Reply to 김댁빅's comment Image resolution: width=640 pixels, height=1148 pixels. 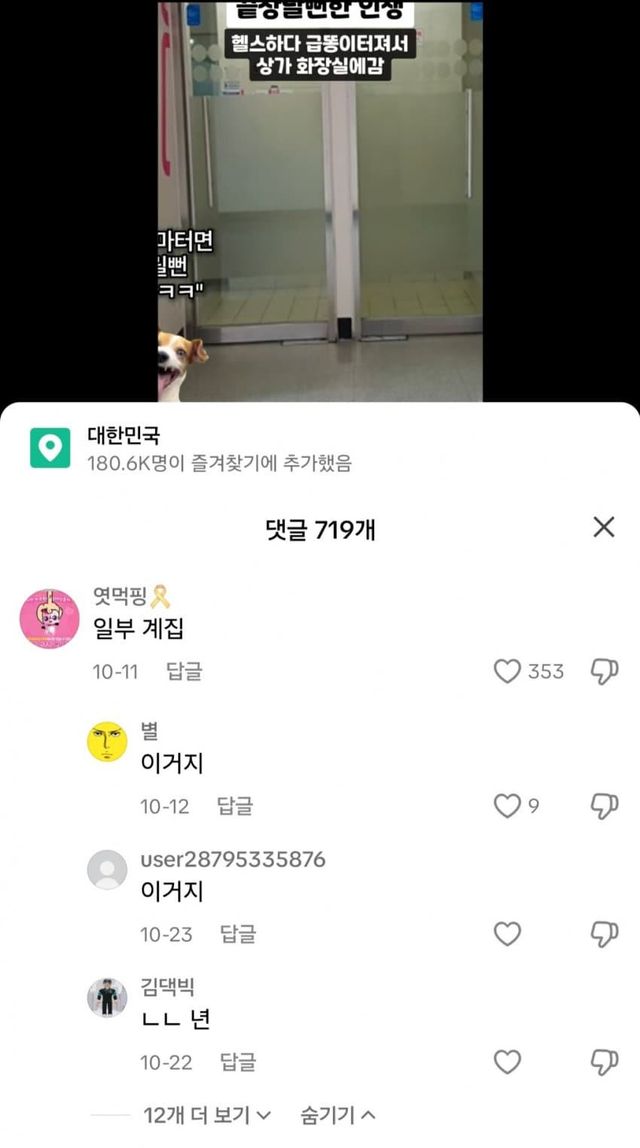238,1062
